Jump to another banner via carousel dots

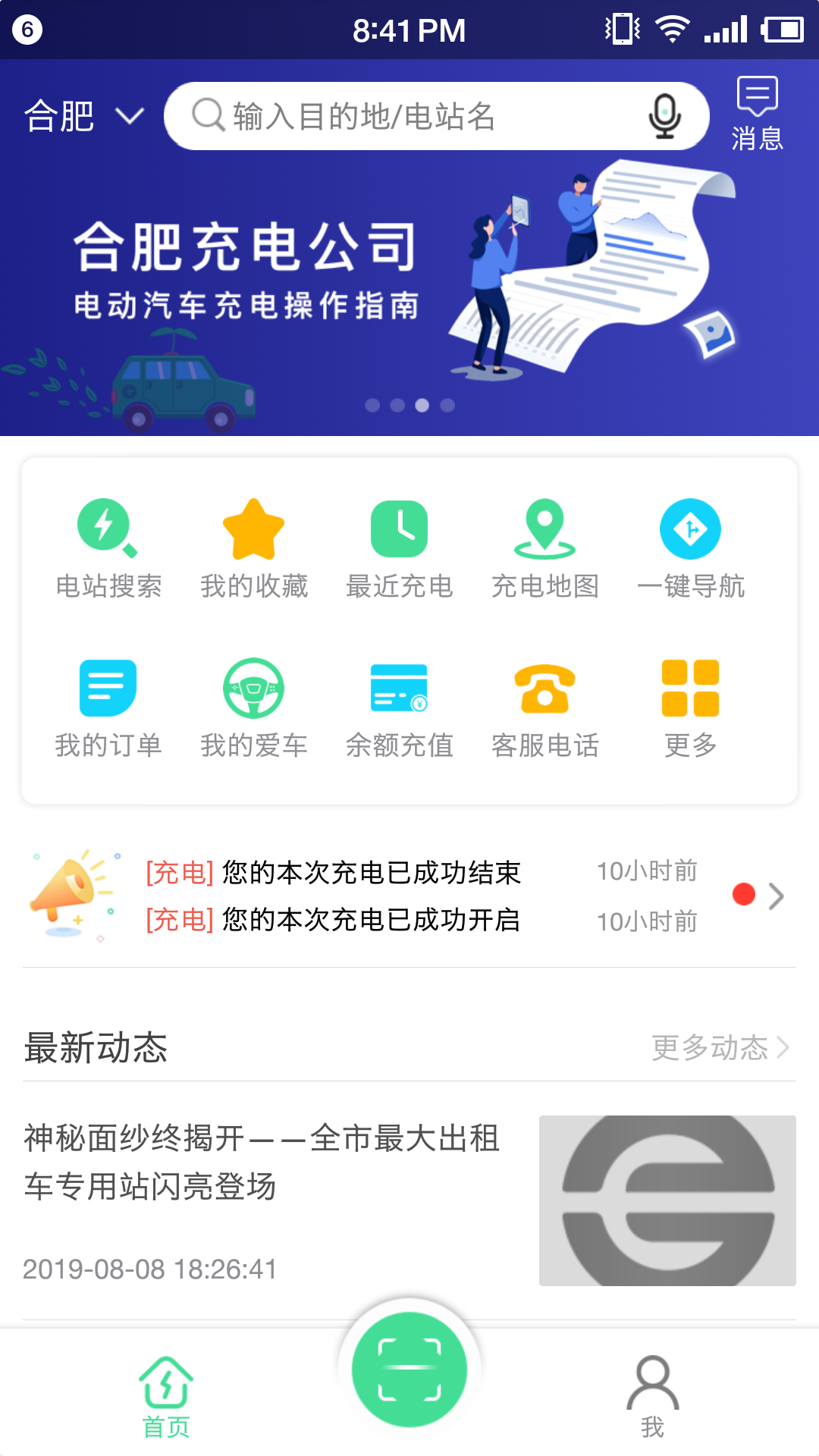click(x=397, y=404)
